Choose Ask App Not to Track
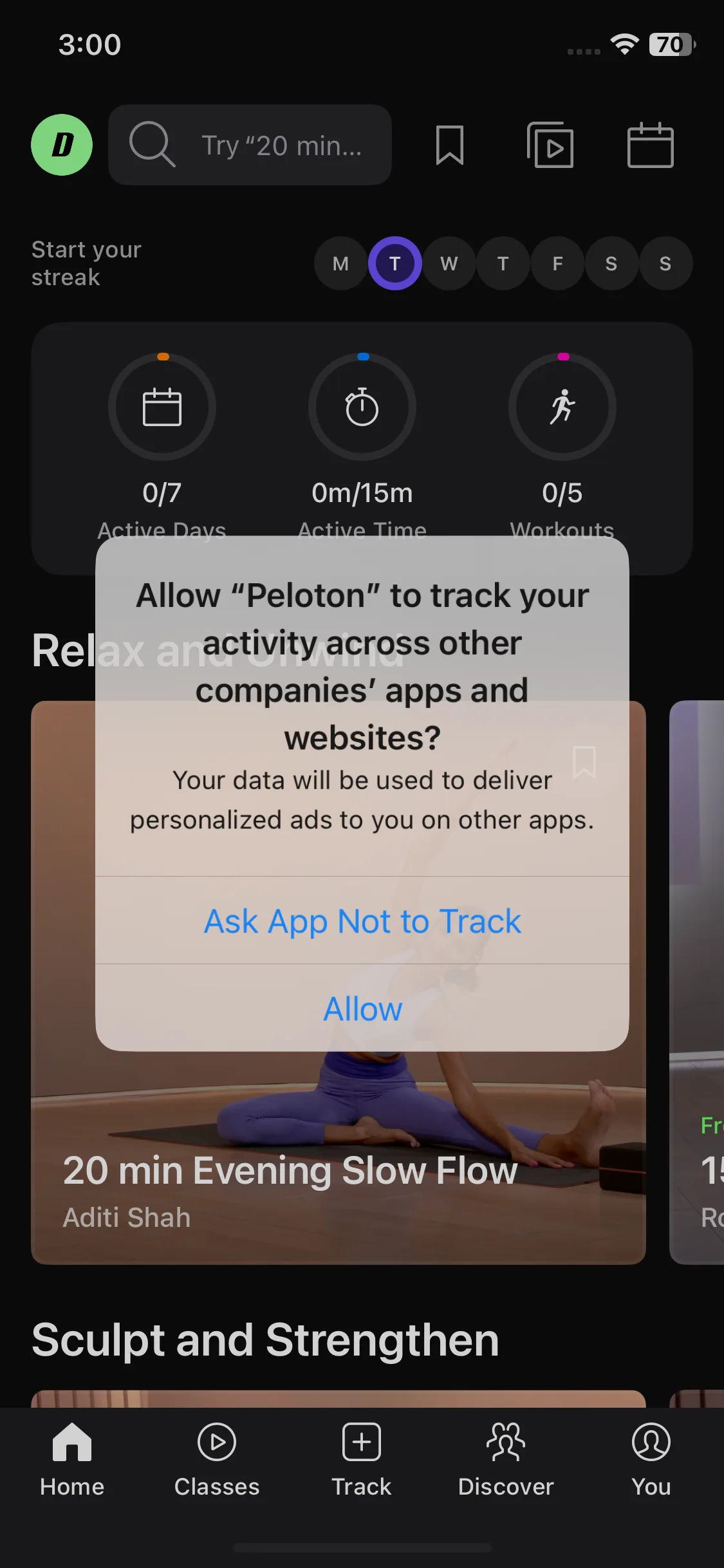The image size is (724, 1568). [x=362, y=920]
